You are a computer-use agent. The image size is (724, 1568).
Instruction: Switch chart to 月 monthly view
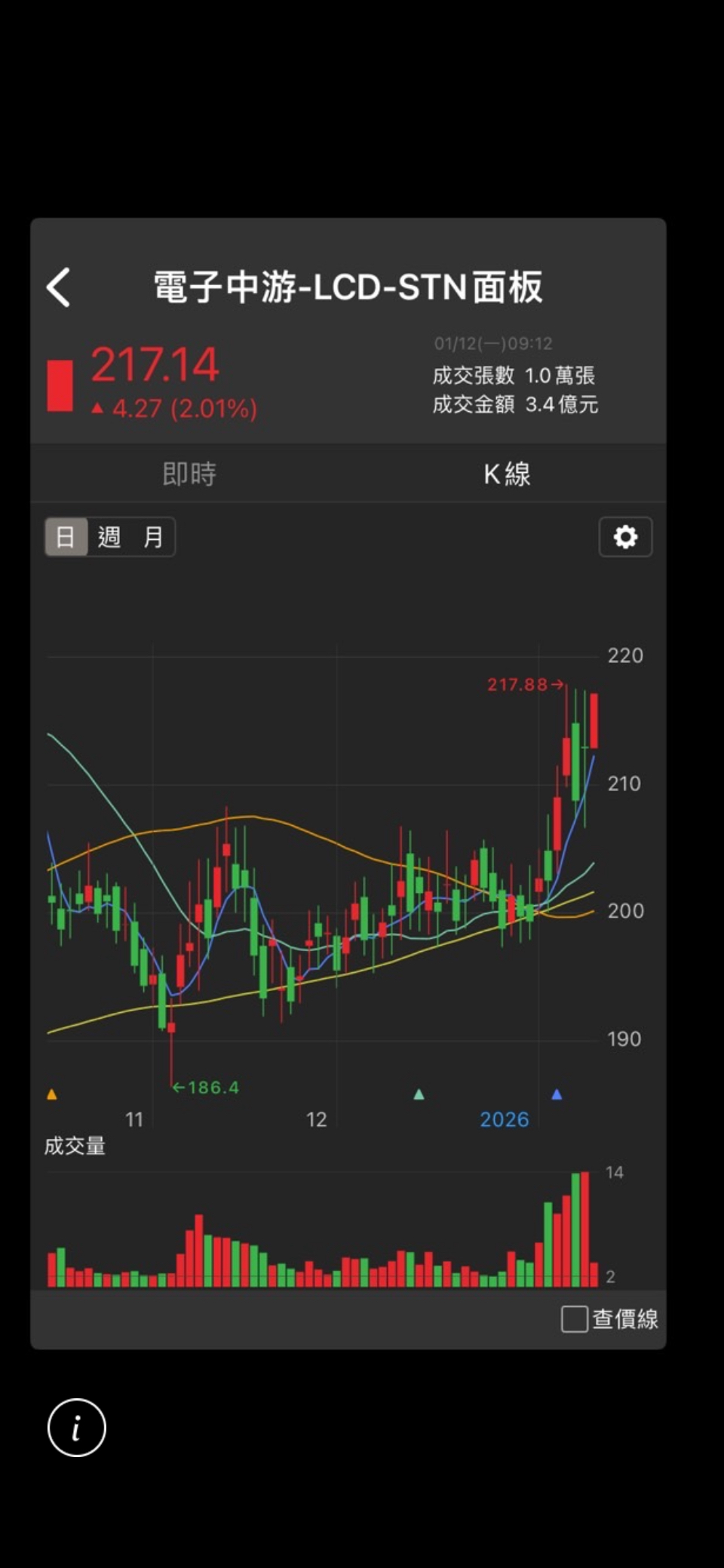point(153,537)
